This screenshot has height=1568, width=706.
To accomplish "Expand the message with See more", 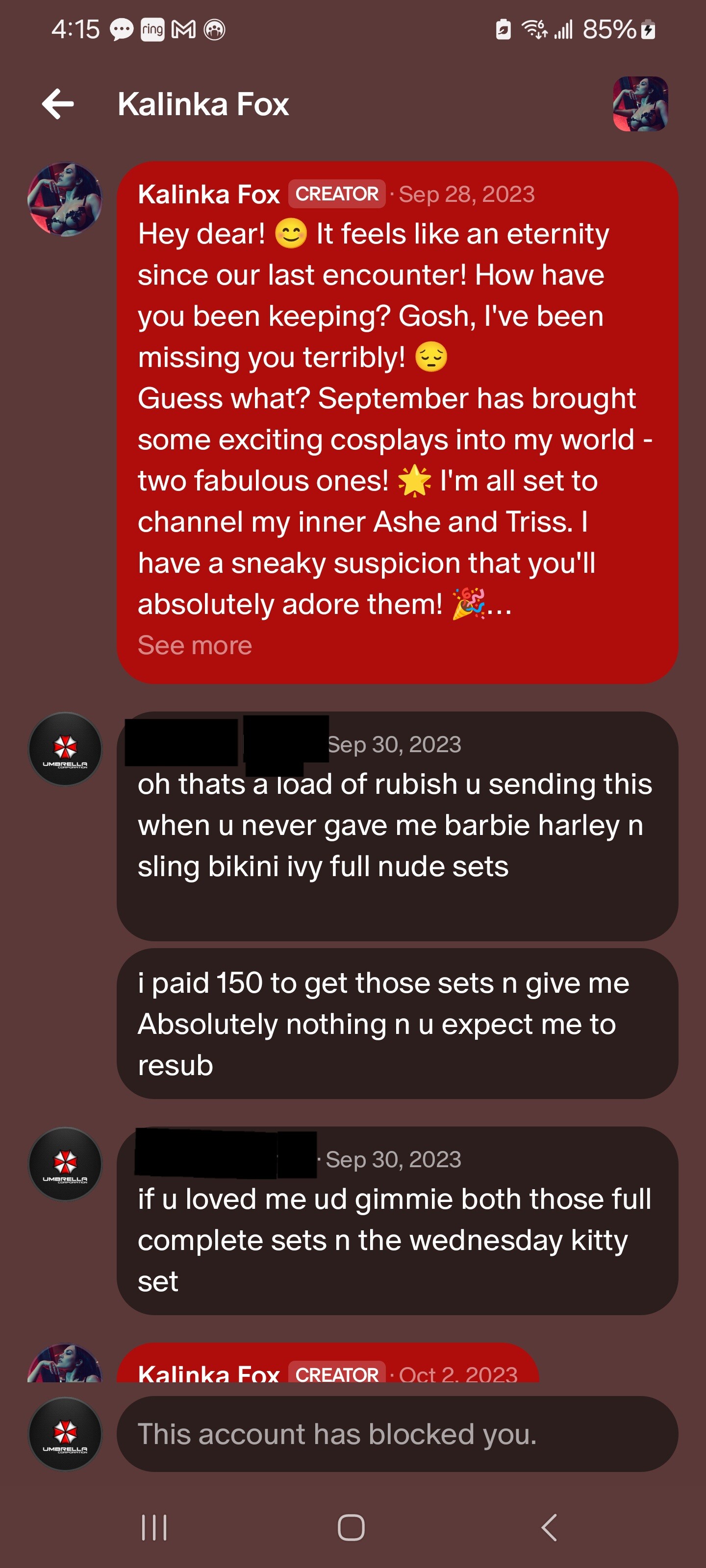I will 194,645.
